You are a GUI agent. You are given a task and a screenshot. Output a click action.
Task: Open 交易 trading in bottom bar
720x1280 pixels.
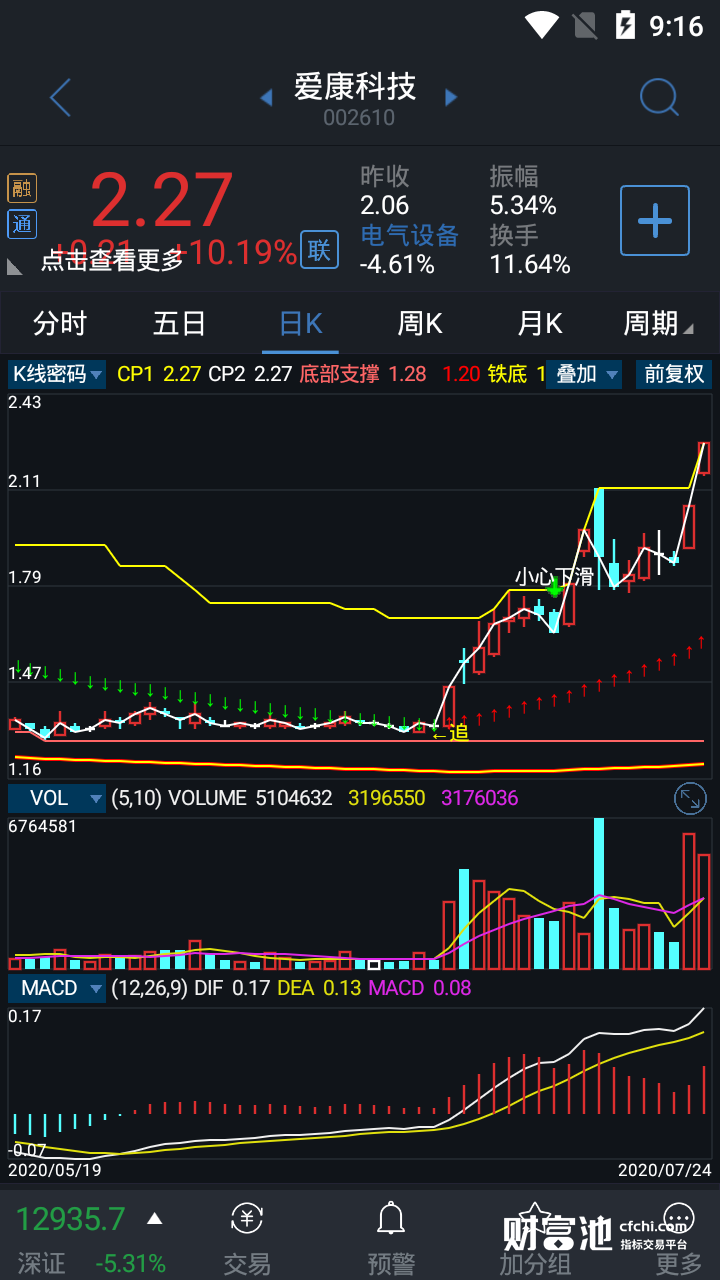[x=247, y=1240]
